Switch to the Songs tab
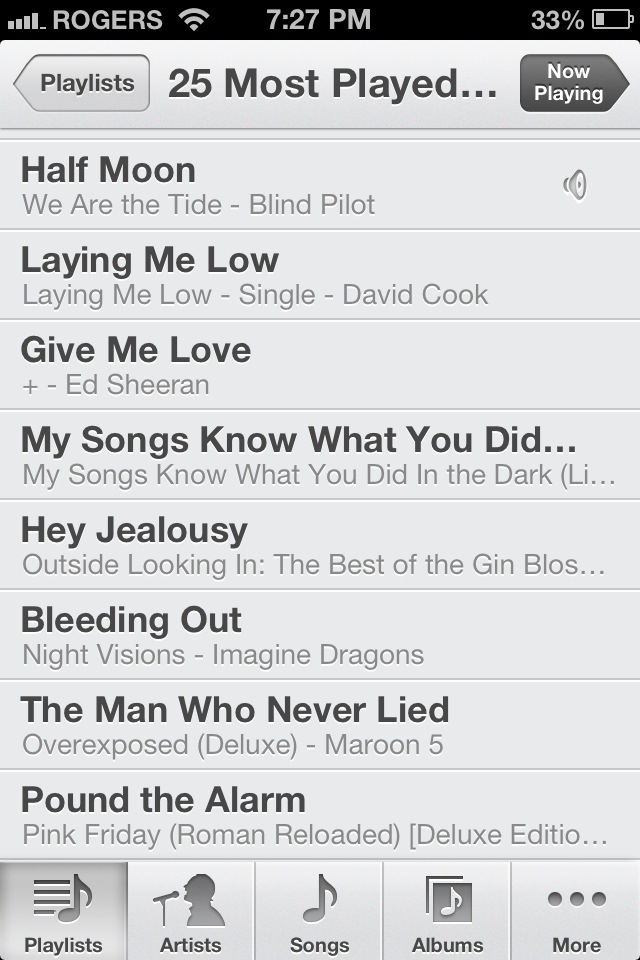The image size is (640, 960). click(319, 912)
